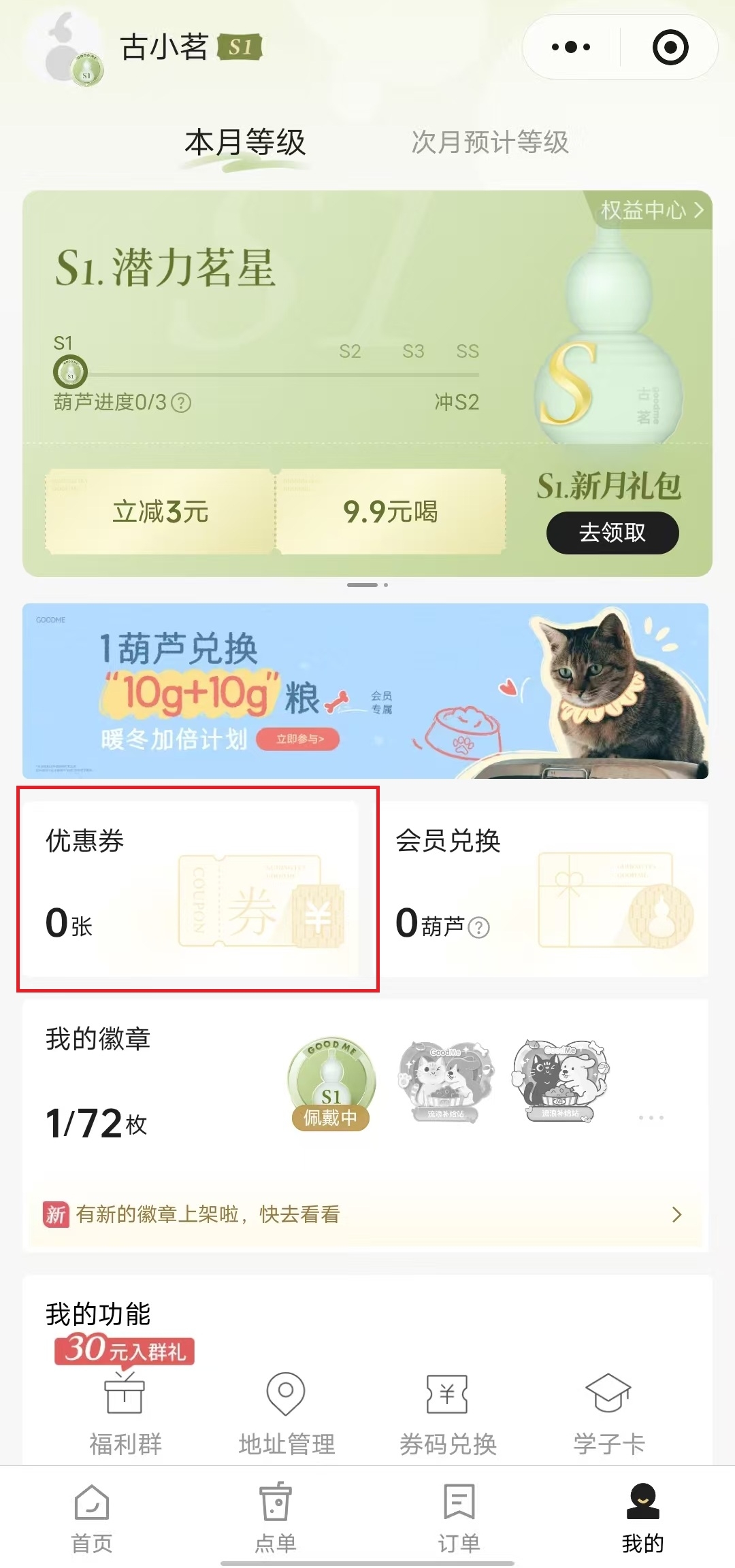The height and width of the screenshot is (1568, 735).
Task: Open the 1葫芦兑换 cat food banner
Action: 365,690
